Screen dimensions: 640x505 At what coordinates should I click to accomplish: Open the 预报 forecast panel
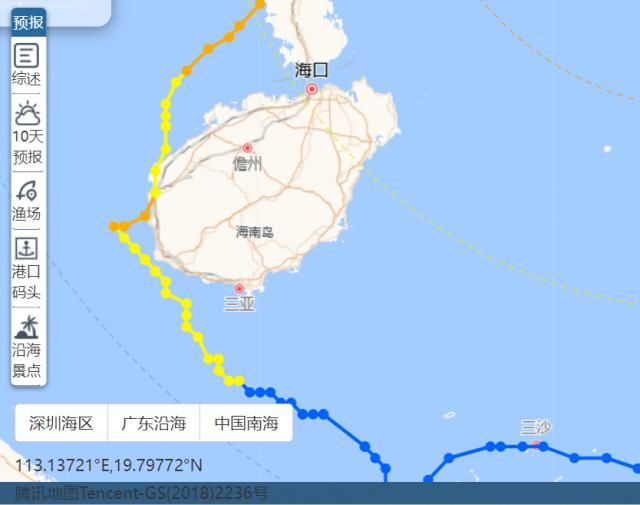tap(28, 22)
